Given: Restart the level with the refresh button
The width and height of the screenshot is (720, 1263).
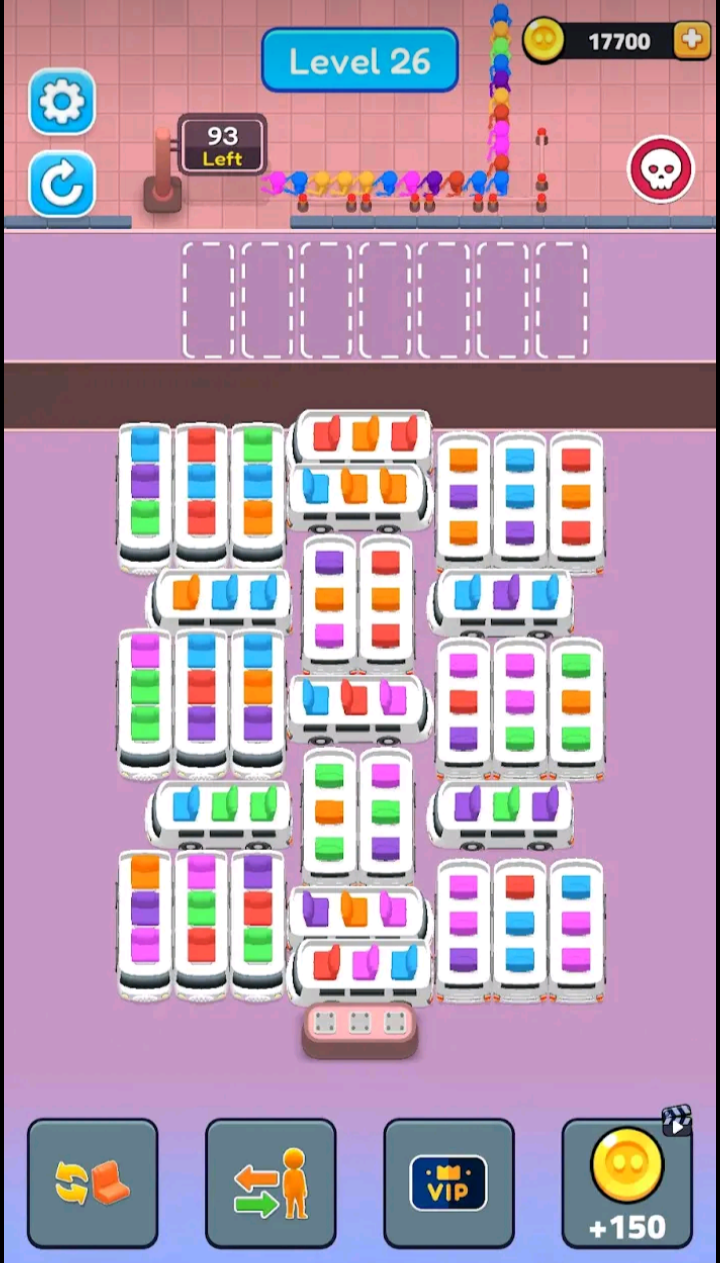Looking at the screenshot, I should point(62,183).
